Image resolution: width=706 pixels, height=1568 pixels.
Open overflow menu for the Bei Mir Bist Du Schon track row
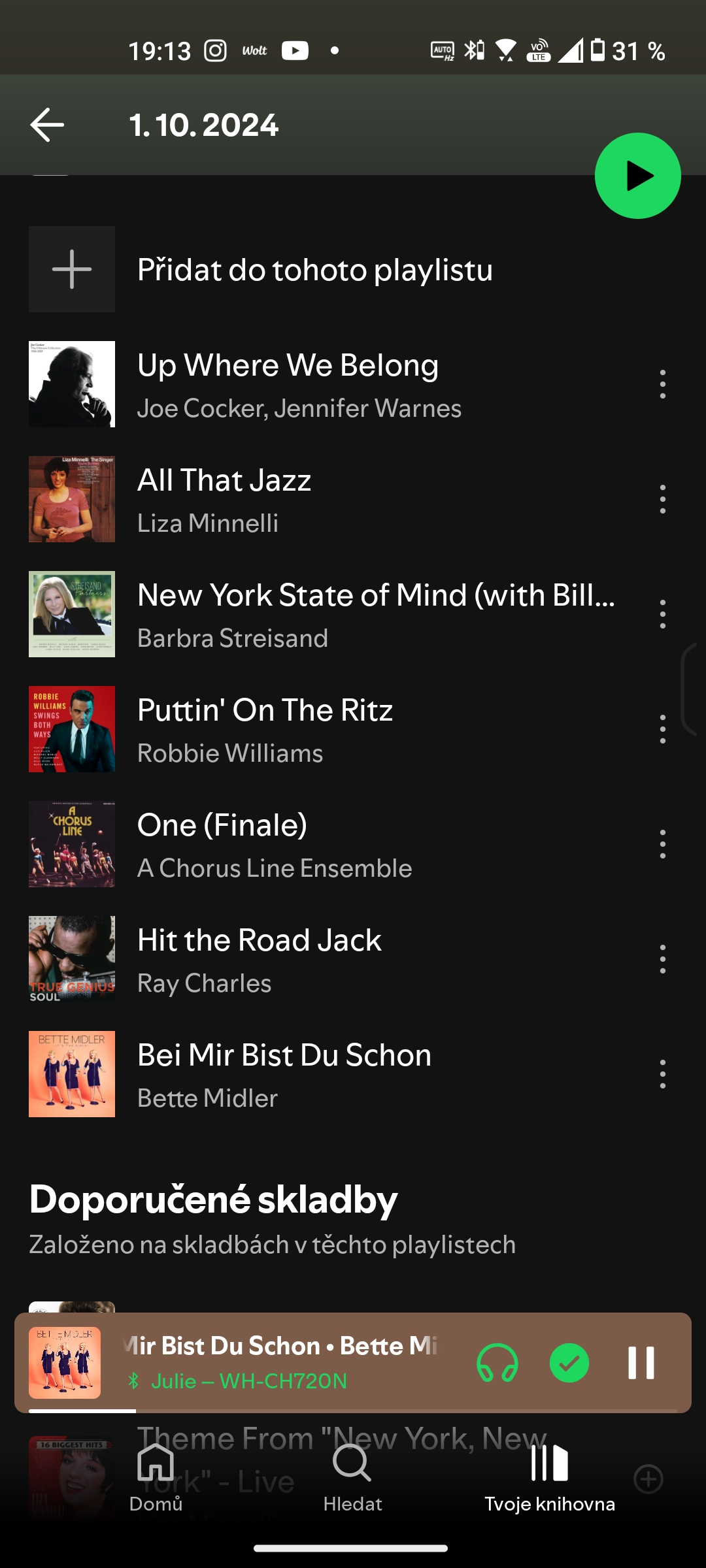pos(663,1074)
